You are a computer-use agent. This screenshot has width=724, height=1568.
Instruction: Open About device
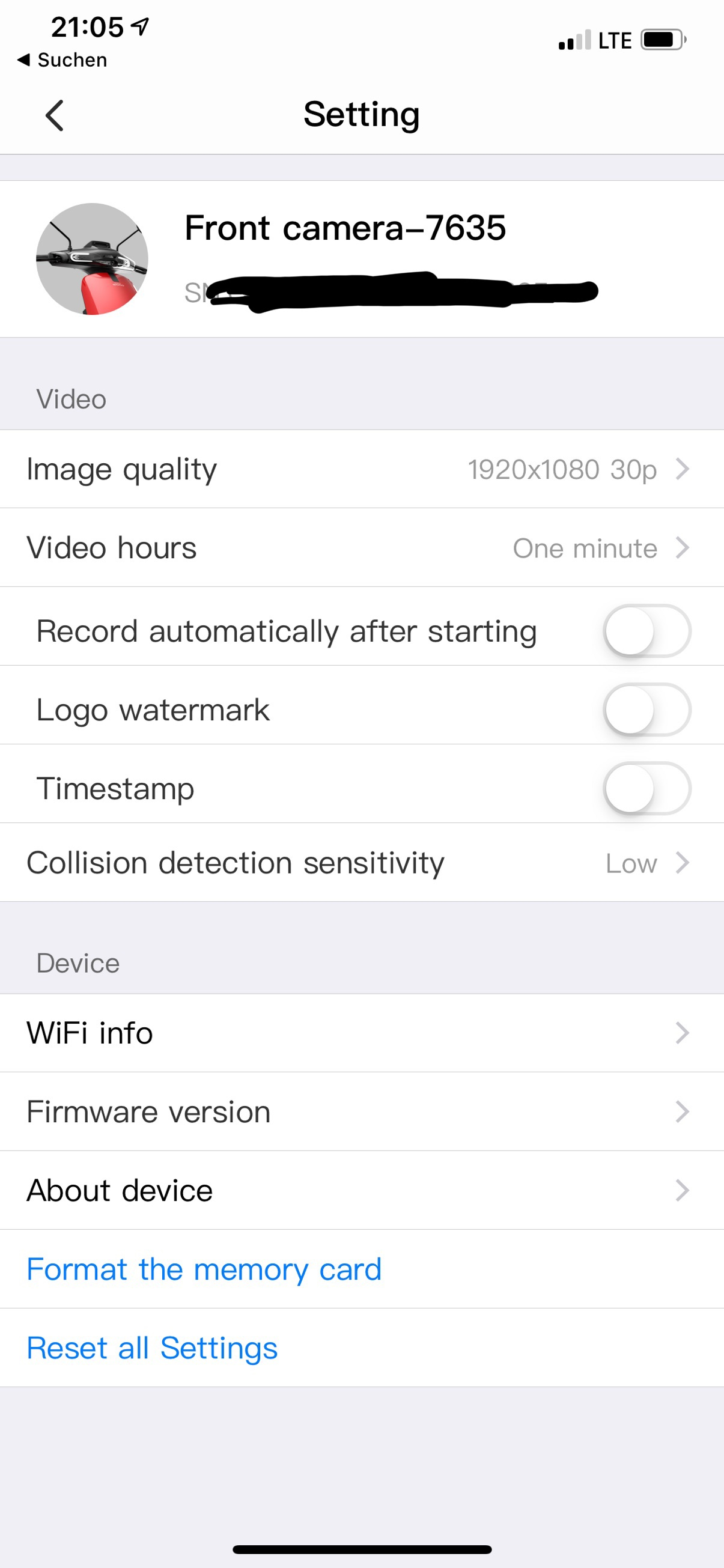(x=362, y=1190)
